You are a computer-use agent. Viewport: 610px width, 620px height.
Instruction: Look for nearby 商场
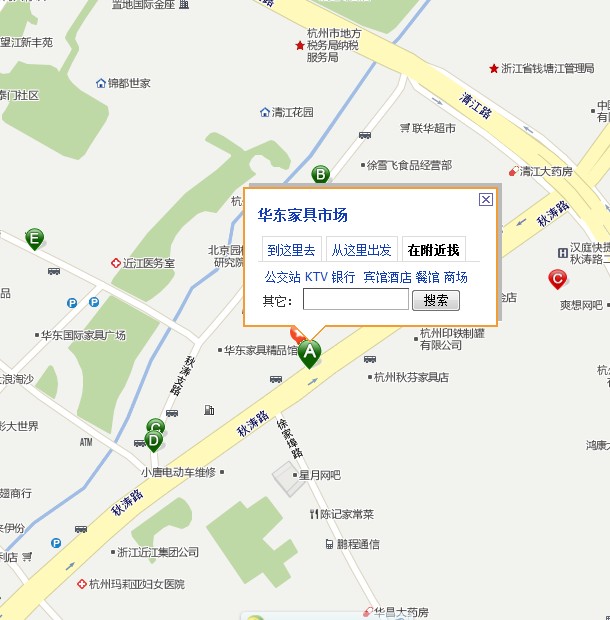pyautogui.click(x=455, y=277)
